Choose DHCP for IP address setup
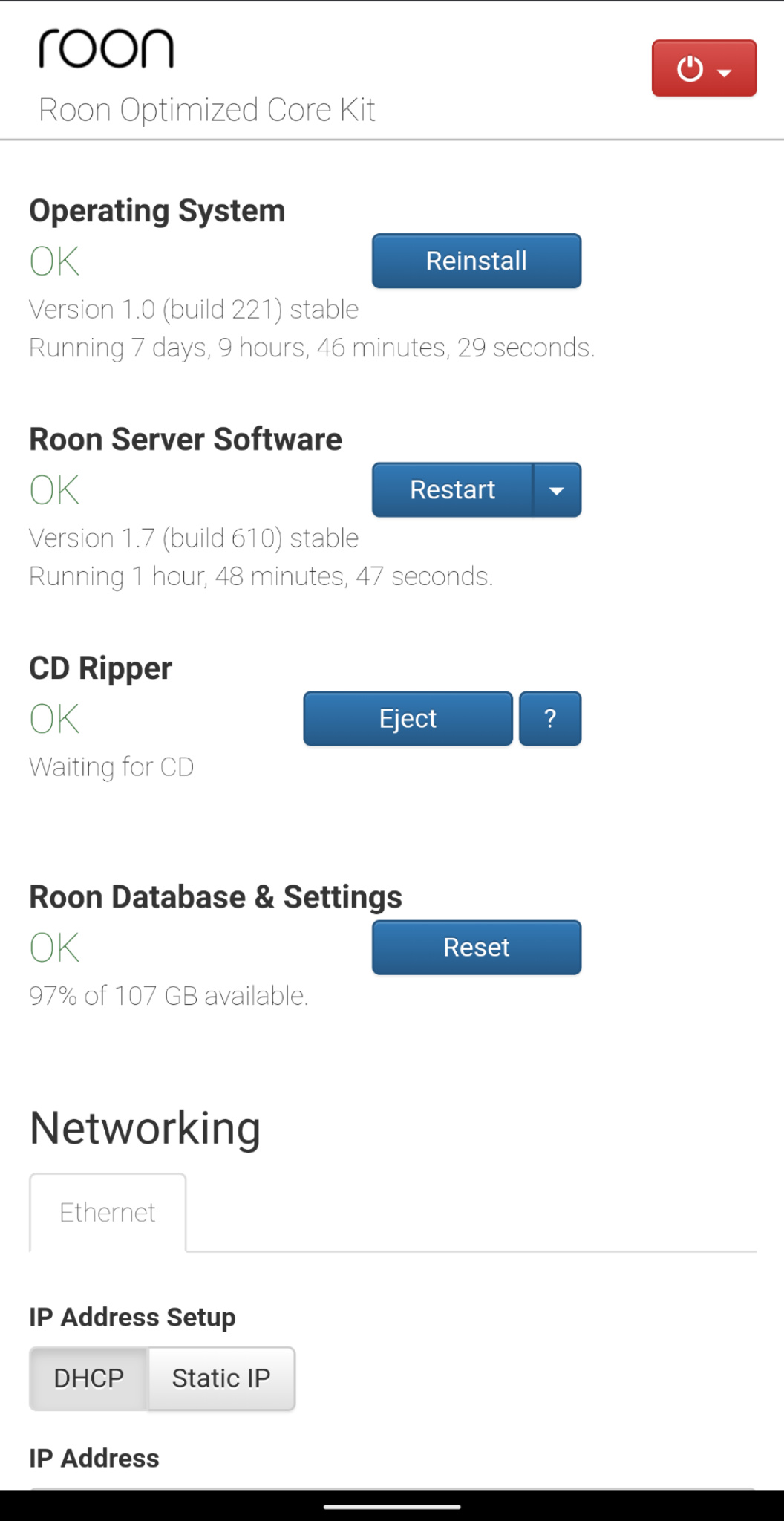 (89, 1378)
